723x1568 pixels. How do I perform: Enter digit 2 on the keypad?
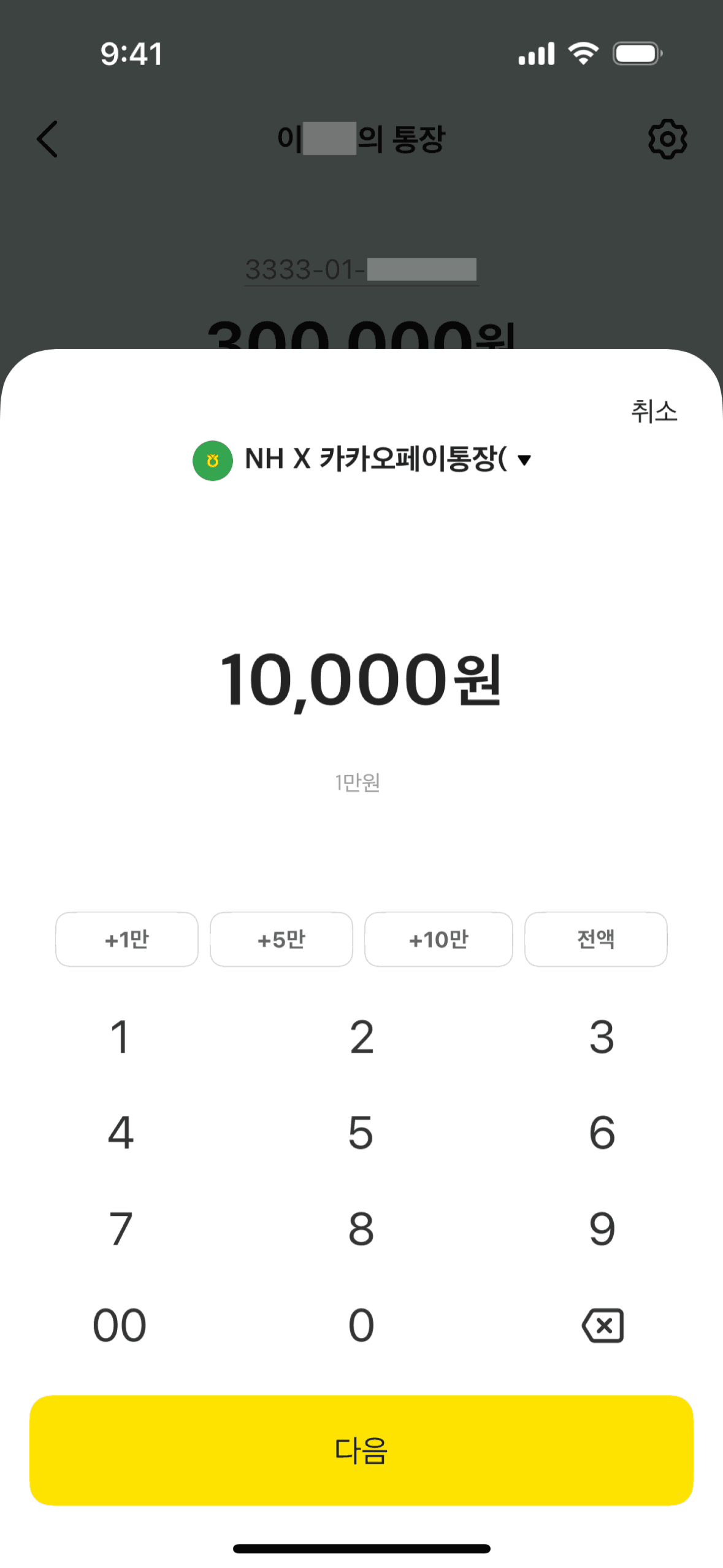pos(362,1037)
